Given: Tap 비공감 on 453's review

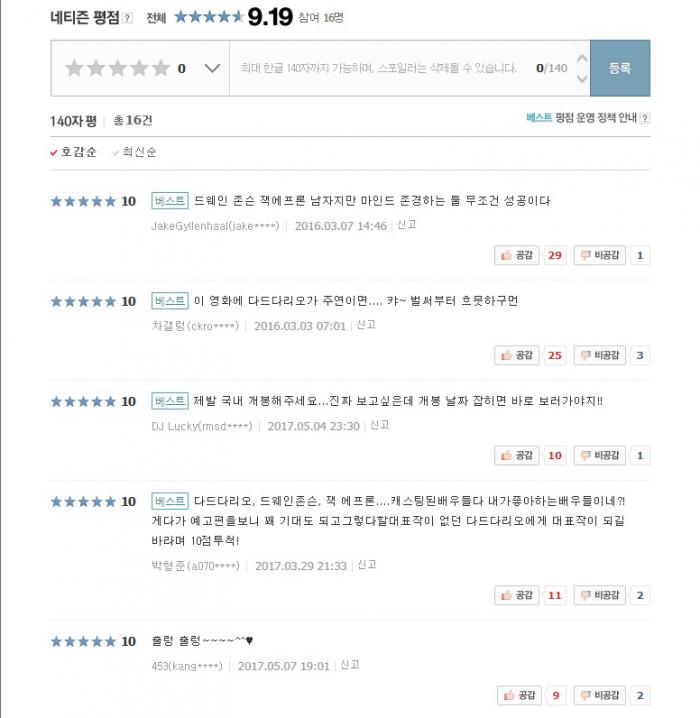Looking at the screenshot, I should pyautogui.click(x=602, y=695).
